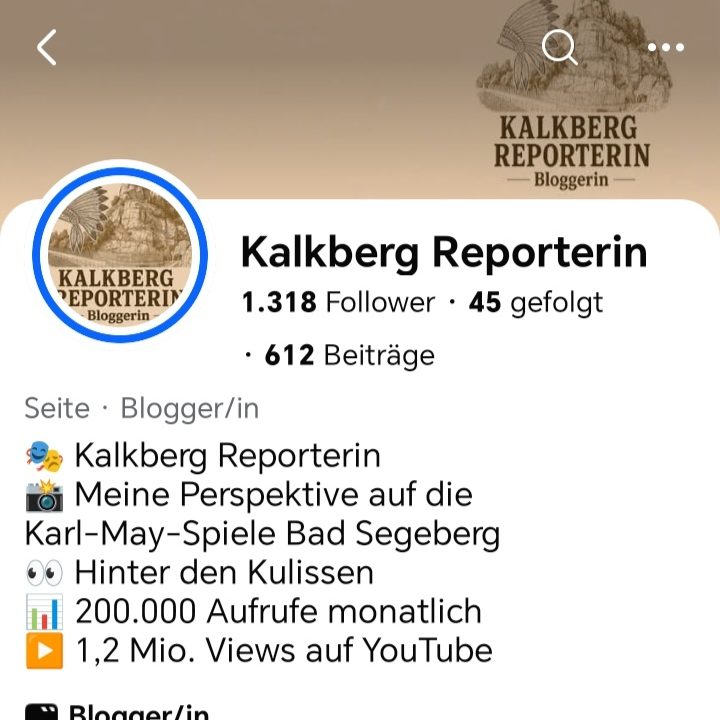Viewport: 720px width, 720px height.
Task: Open search on this page
Action: pos(559,46)
